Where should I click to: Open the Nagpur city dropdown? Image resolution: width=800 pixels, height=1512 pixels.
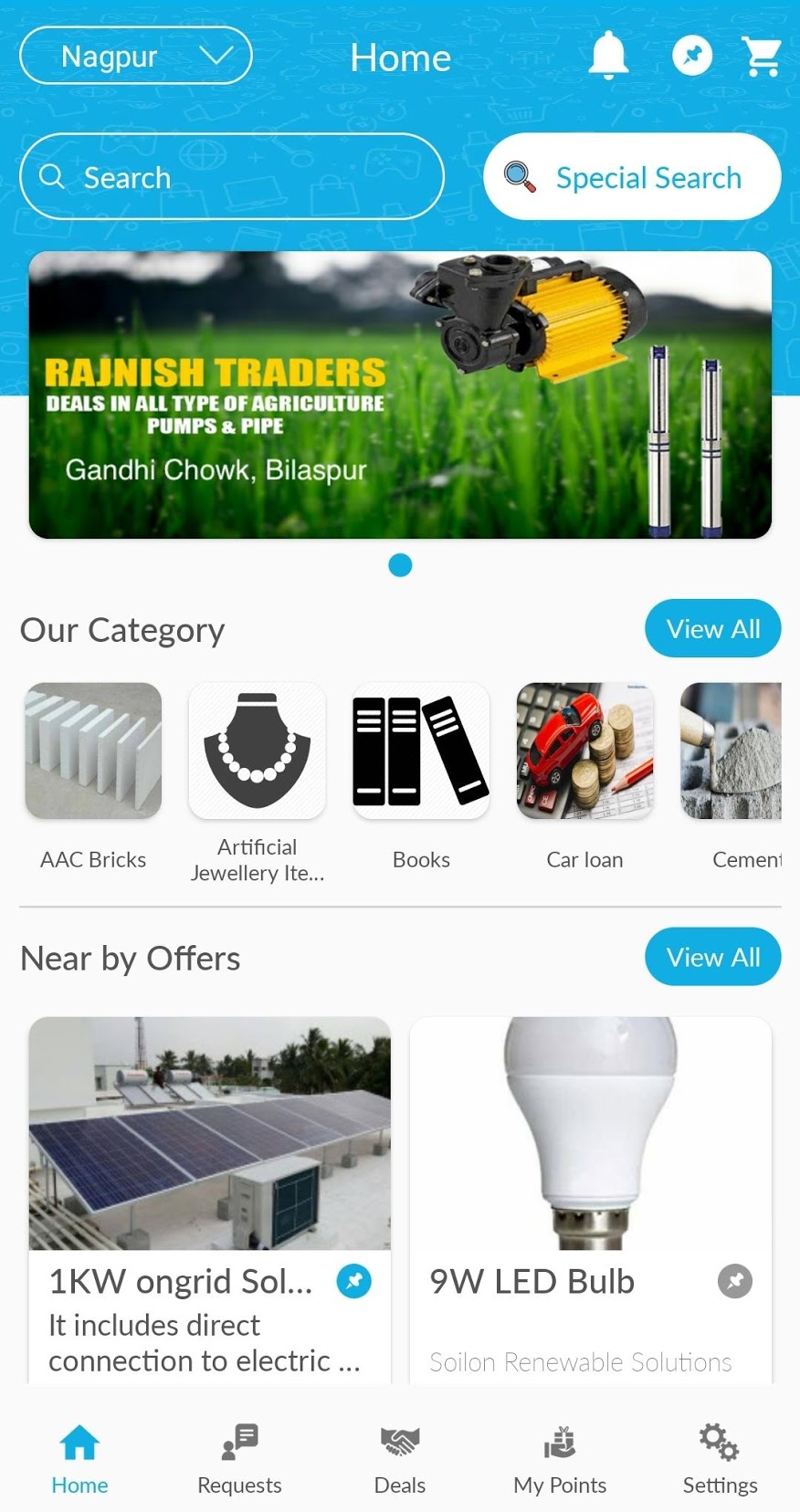click(136, 56)
